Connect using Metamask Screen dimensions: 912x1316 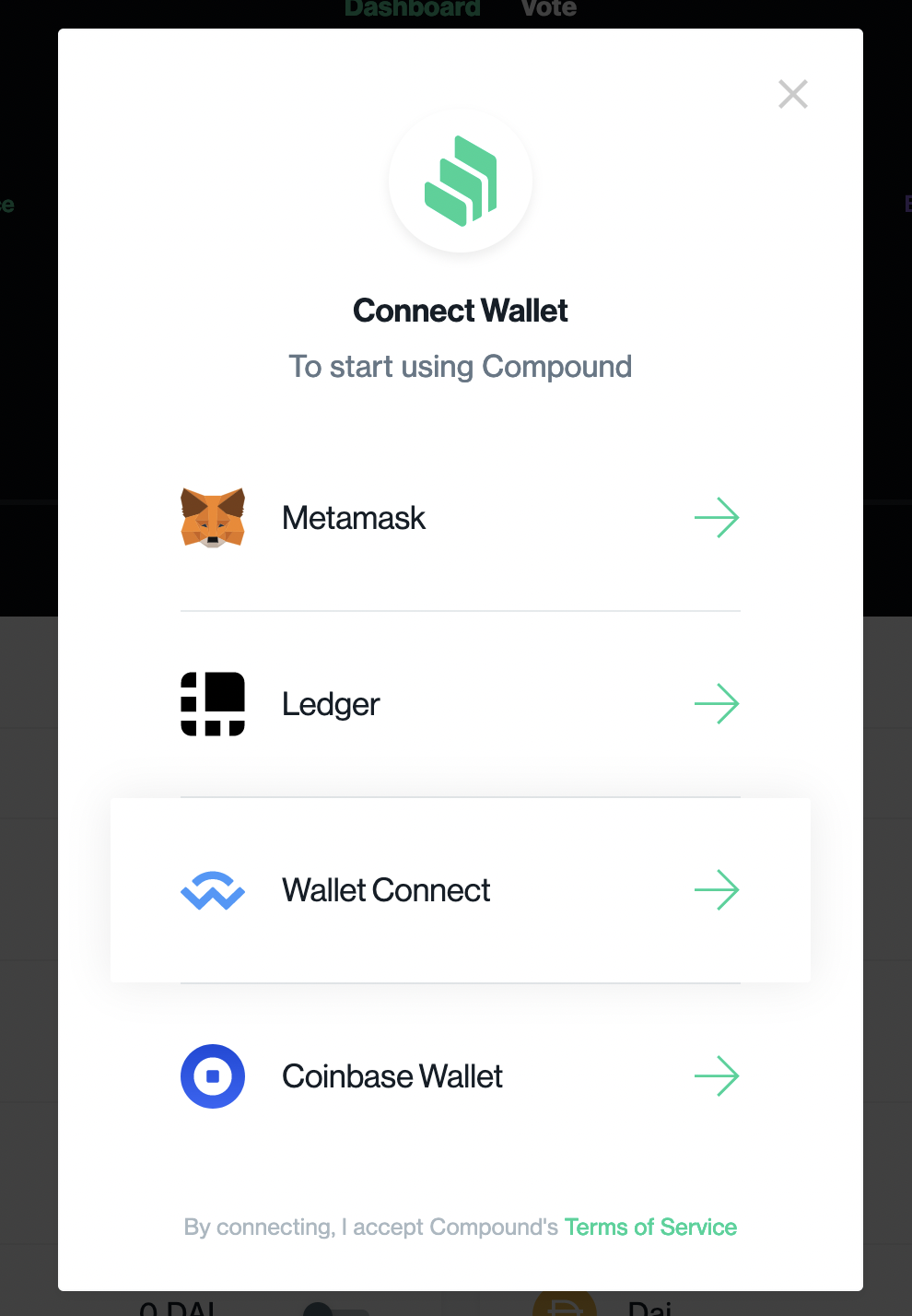tap(460, 518)
